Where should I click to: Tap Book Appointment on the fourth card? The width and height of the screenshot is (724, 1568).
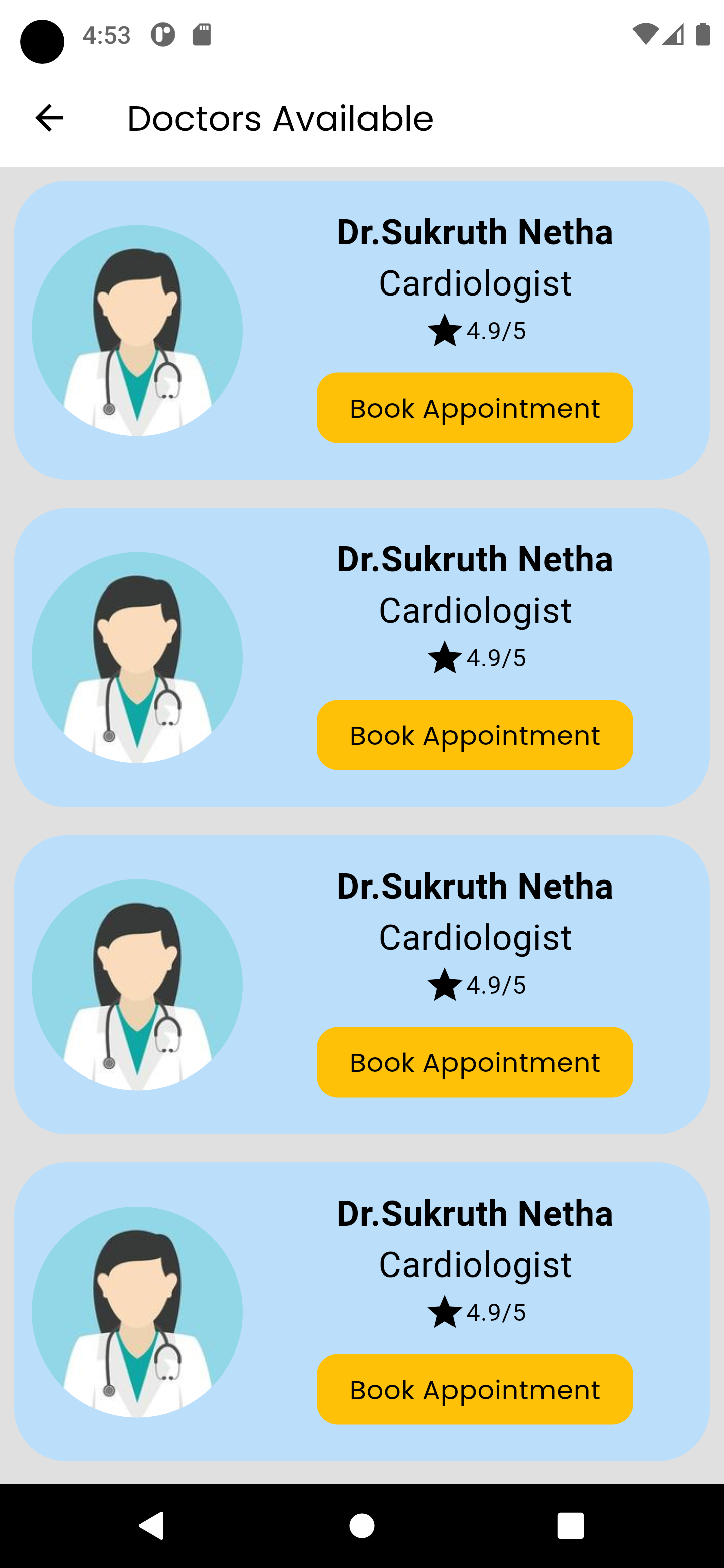[474, 1389]
